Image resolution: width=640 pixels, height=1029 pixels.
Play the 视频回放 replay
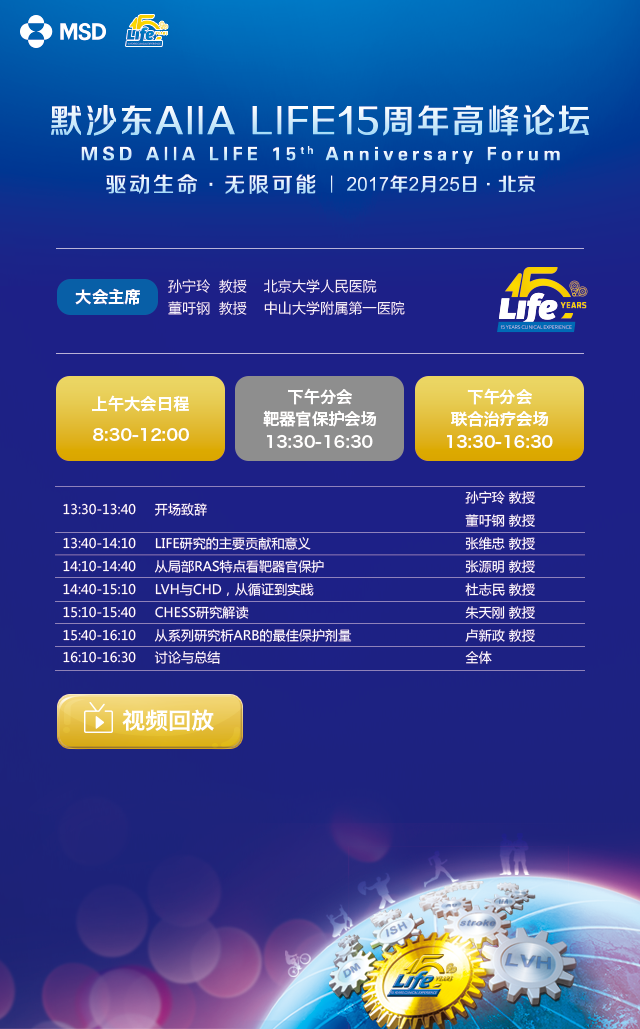(150, 721)
